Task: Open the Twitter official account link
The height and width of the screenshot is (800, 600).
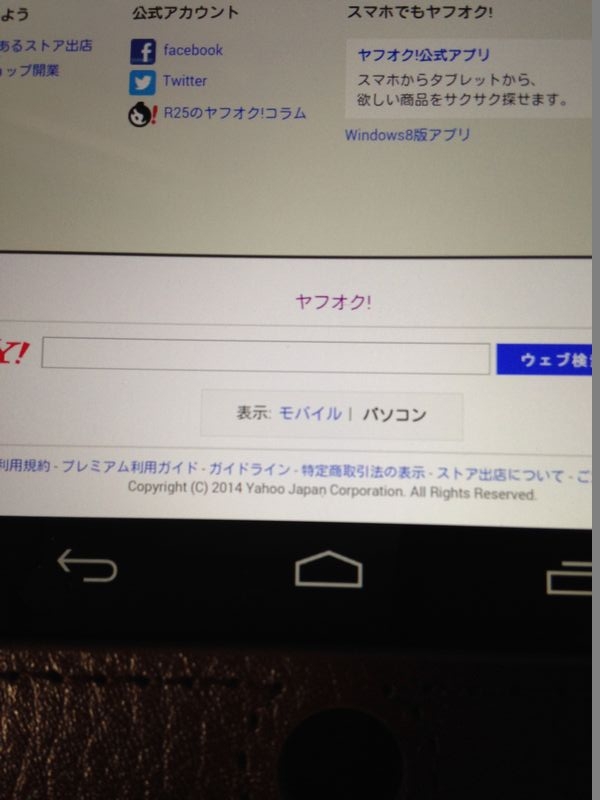Action: coord(185,81)
